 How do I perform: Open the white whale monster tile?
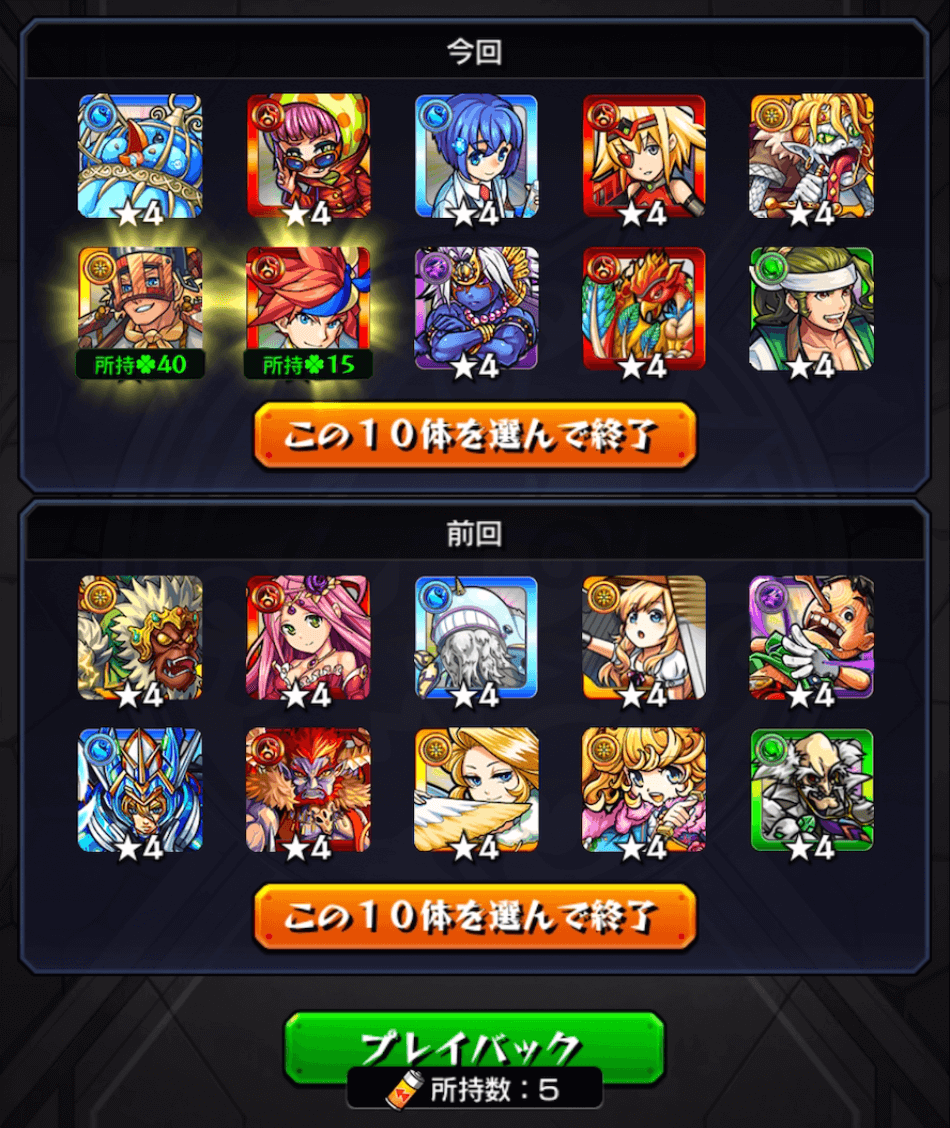476,637
